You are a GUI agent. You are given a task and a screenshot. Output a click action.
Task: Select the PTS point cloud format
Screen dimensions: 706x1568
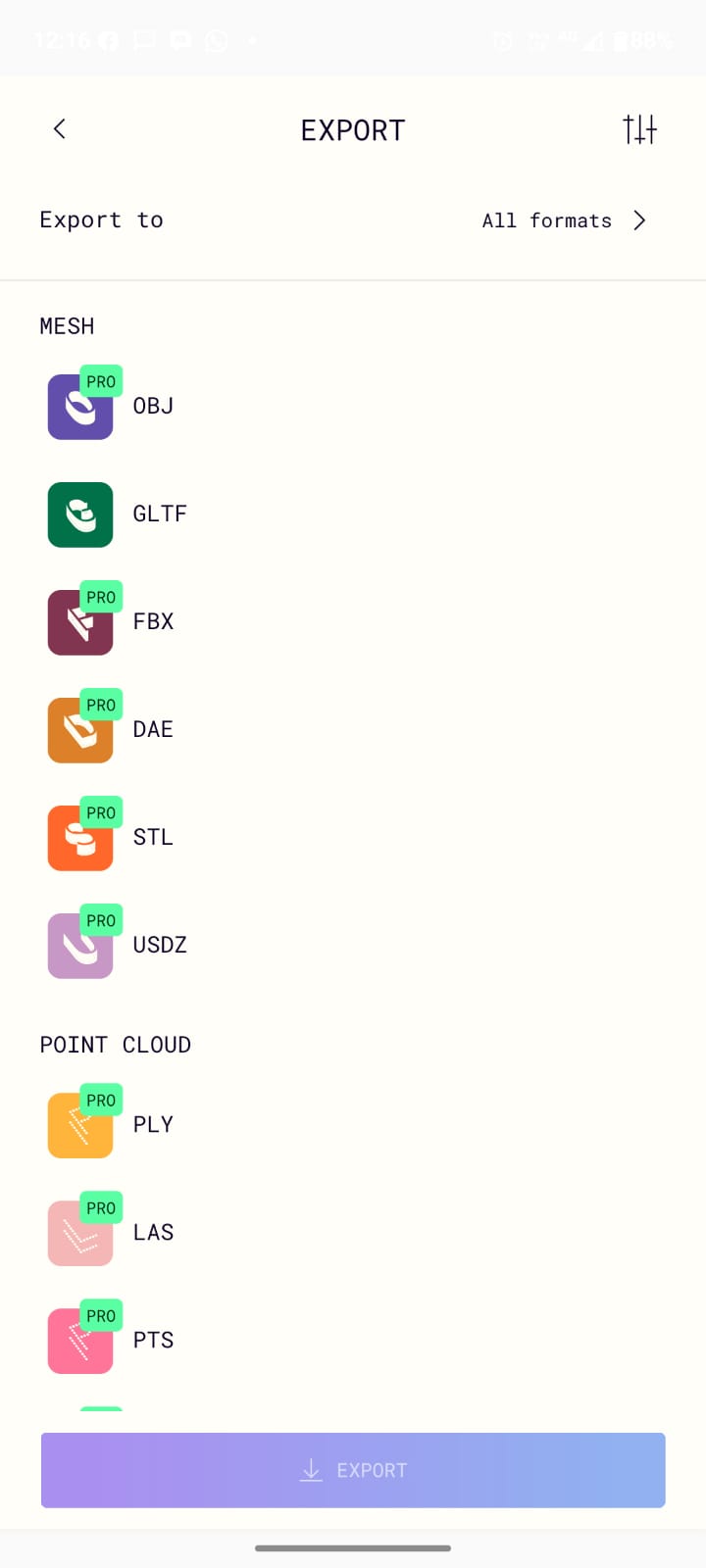tap(353, 1340)
